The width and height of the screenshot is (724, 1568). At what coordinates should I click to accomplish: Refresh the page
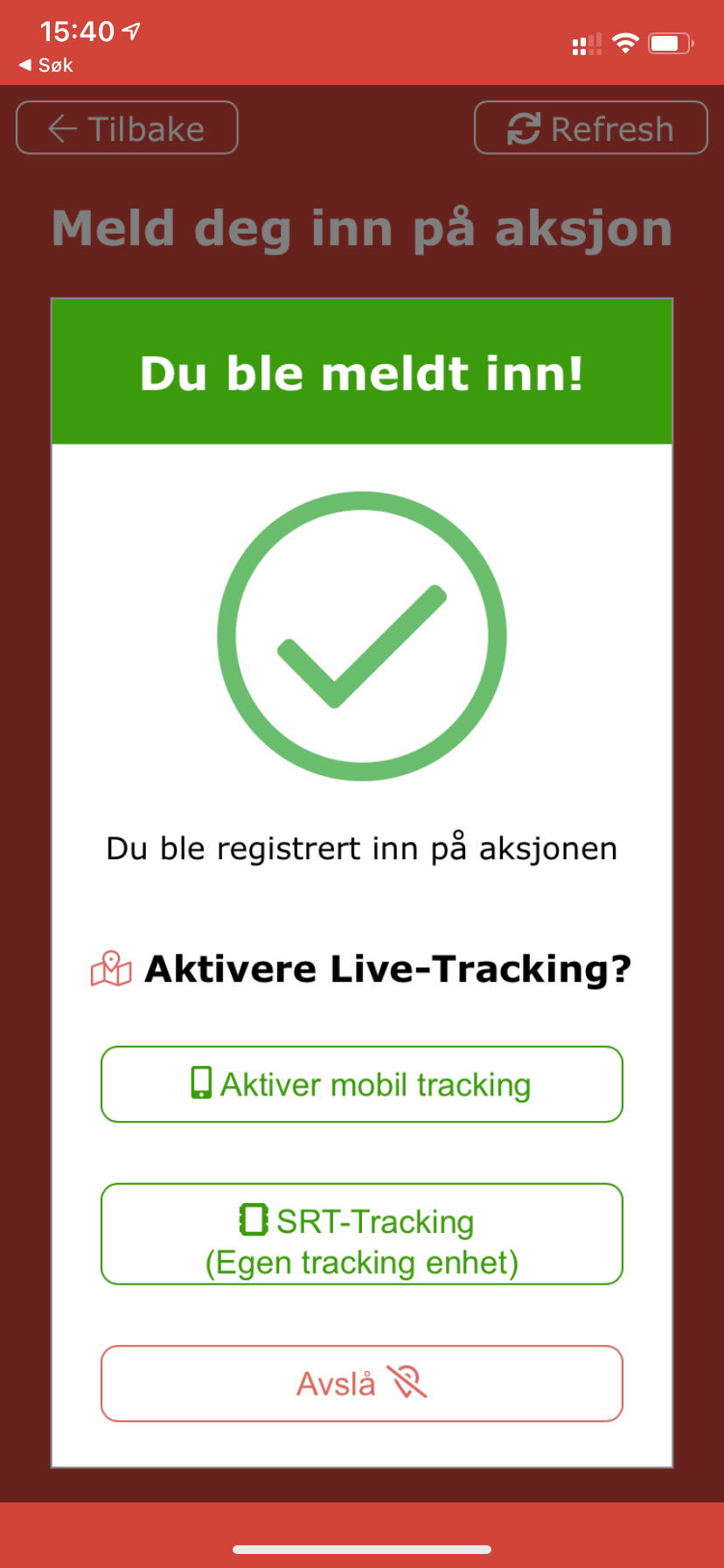tap(590, 129)
